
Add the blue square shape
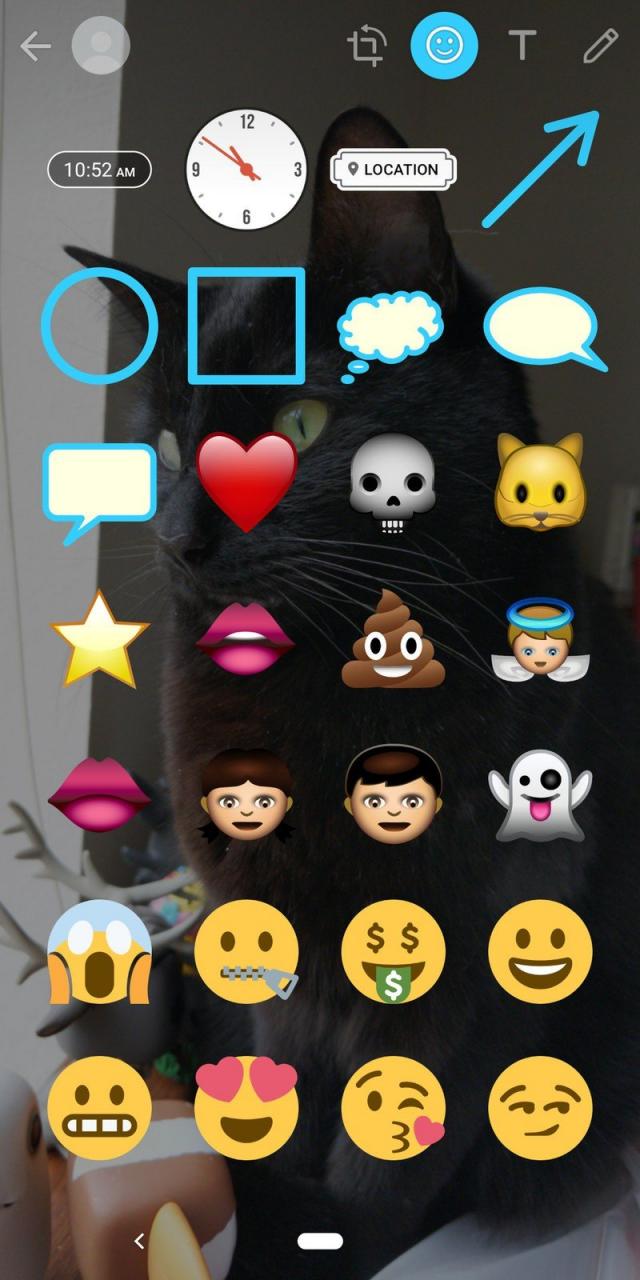coord(246,326)
